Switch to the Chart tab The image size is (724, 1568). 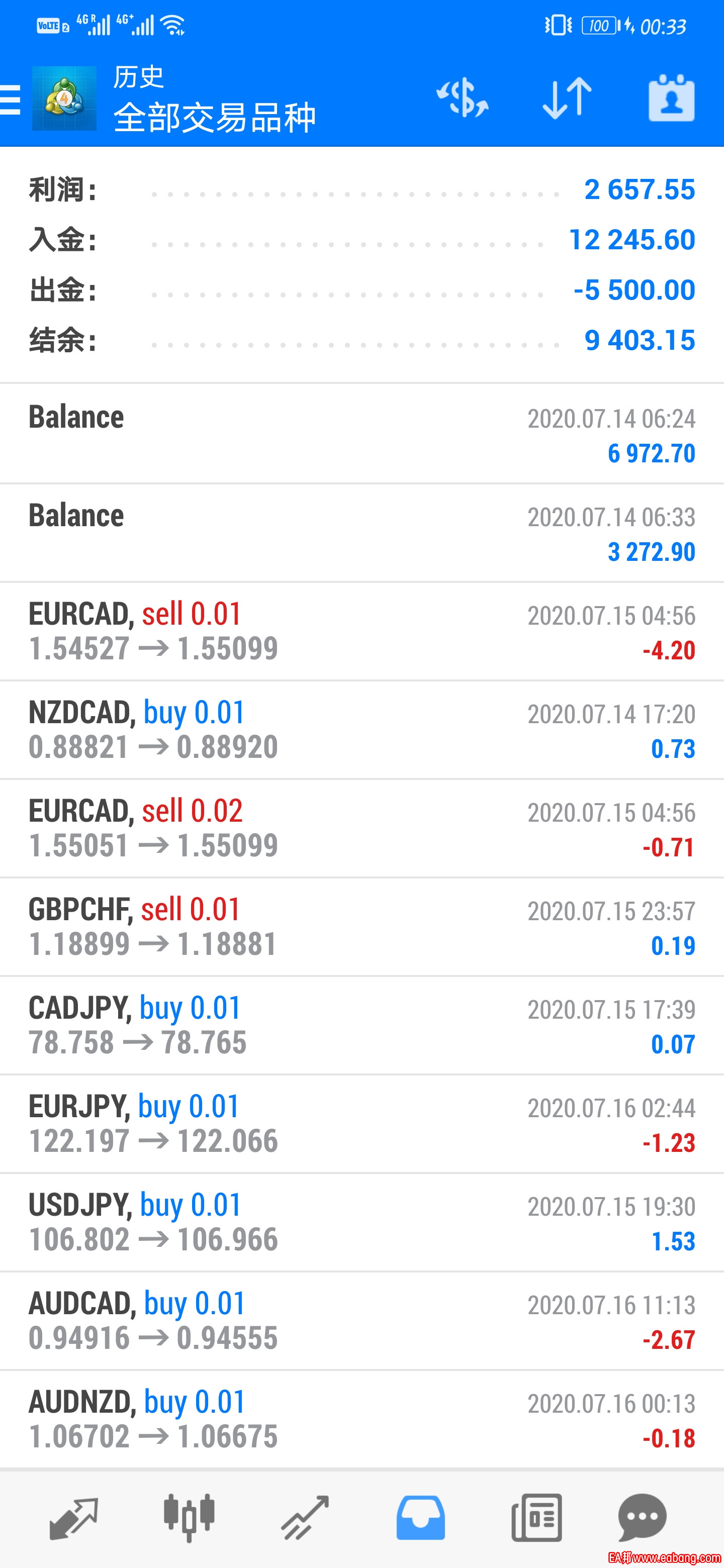point(189,1518)
